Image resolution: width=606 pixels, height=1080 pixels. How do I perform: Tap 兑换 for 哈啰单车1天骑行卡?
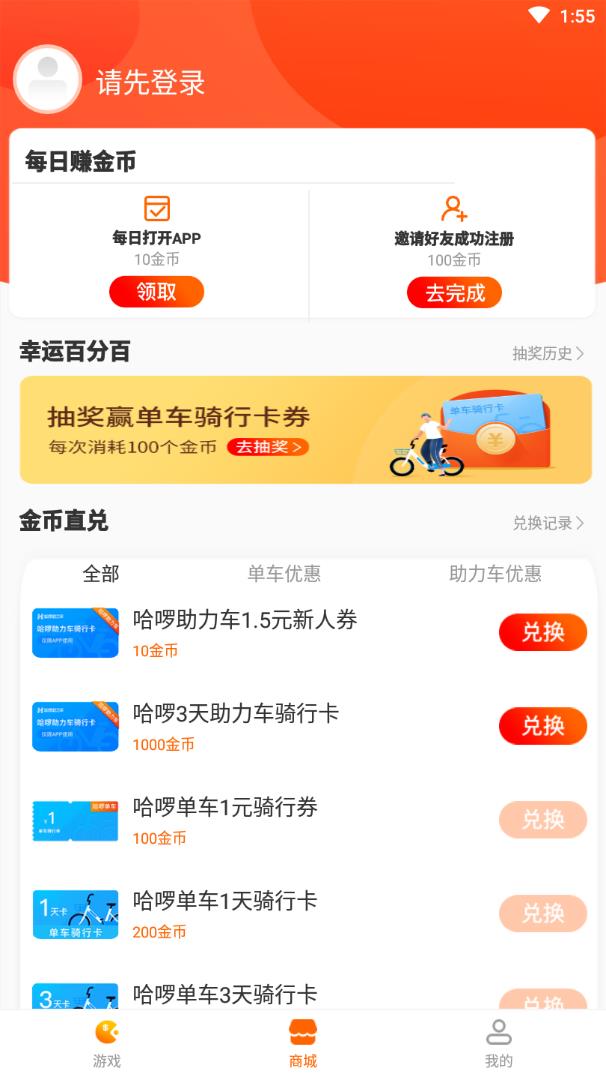542,913
